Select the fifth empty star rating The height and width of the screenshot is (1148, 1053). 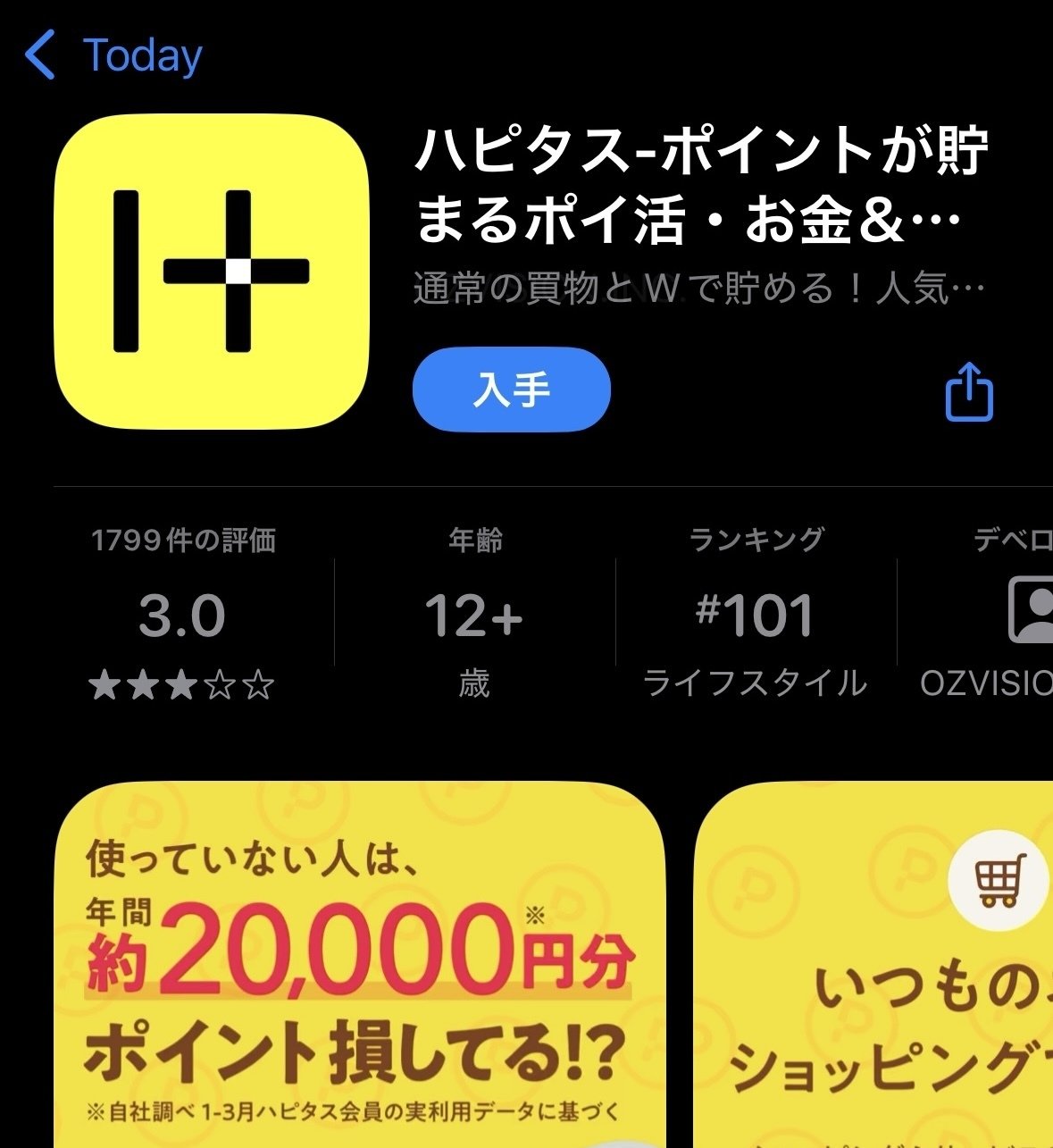pyautogui.click(x=257, y=686)
